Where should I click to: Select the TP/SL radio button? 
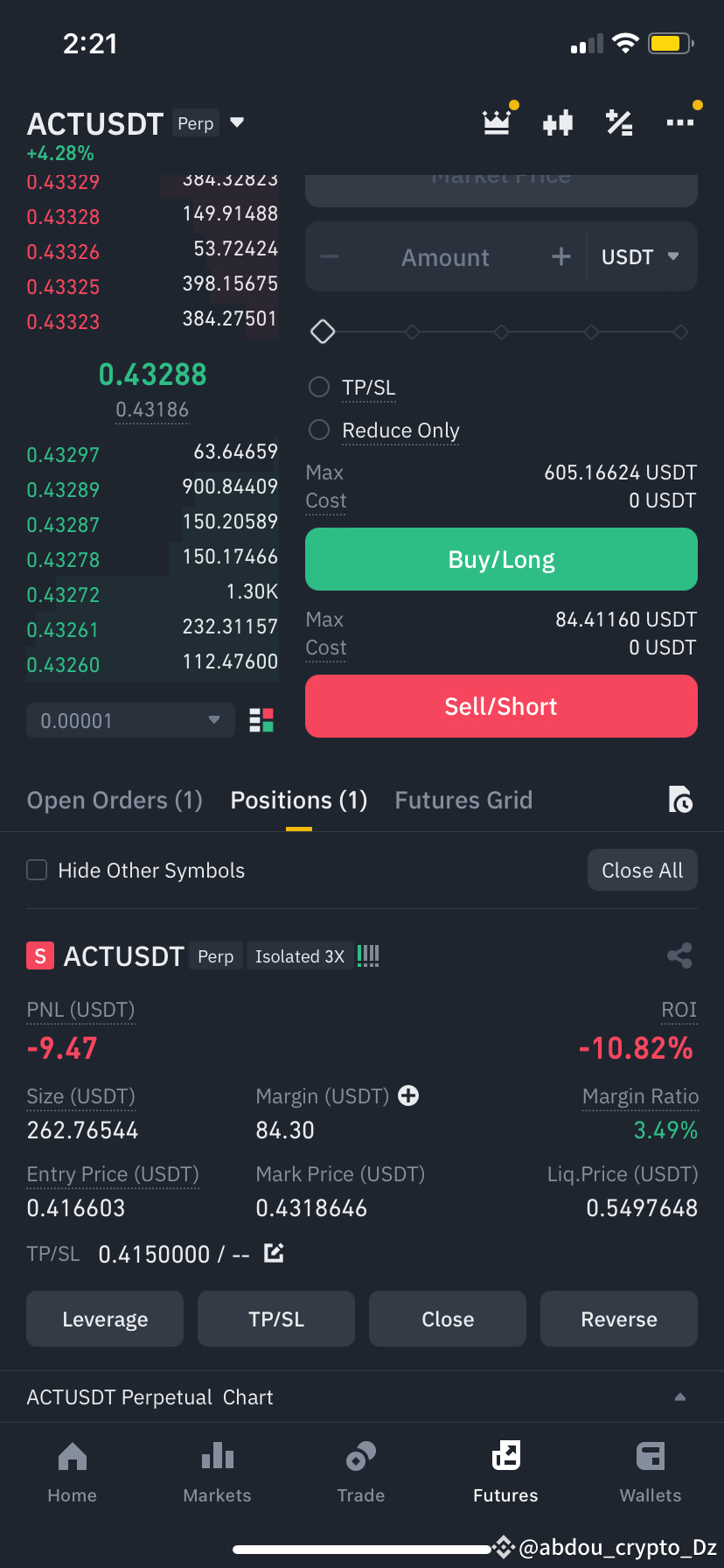point(318,386)
